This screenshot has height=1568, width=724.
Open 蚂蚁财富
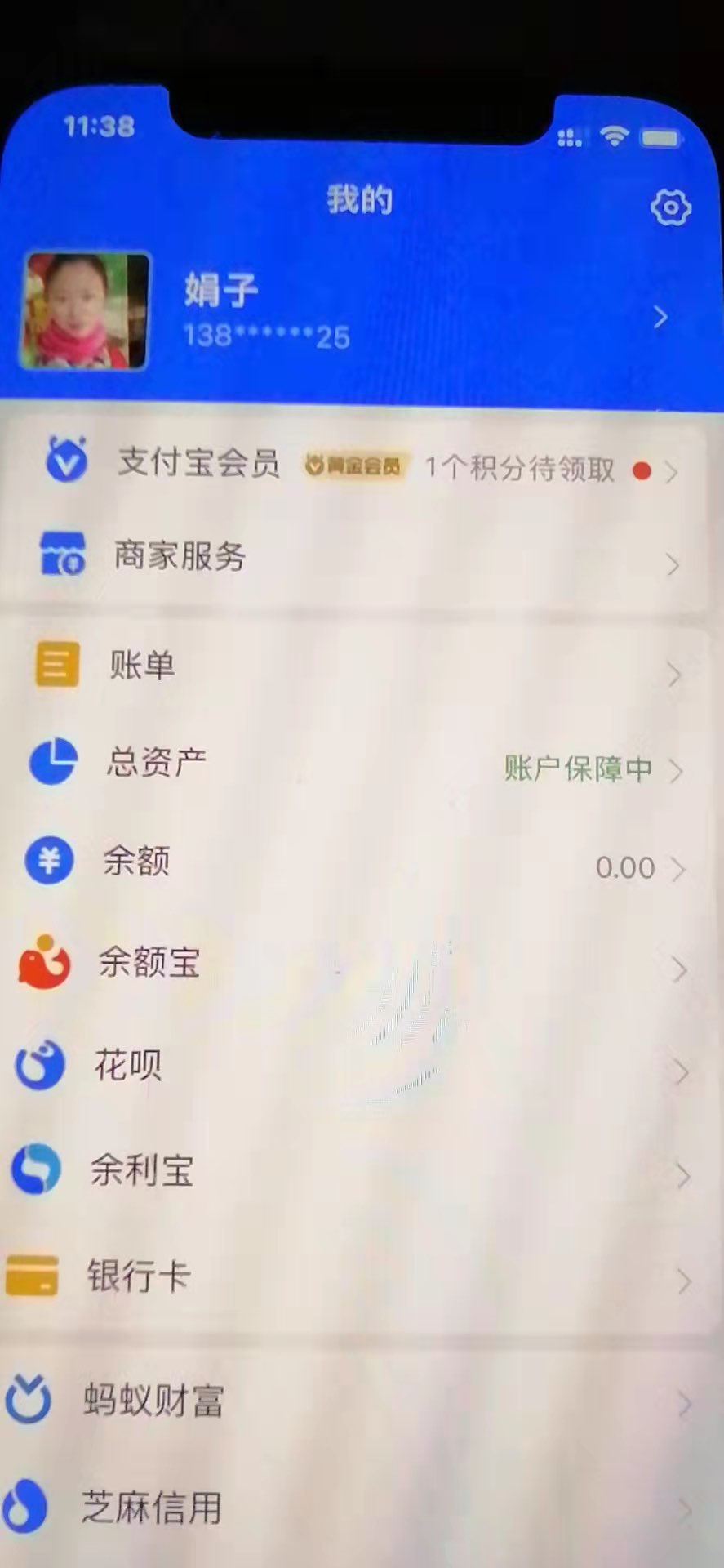153,1400
